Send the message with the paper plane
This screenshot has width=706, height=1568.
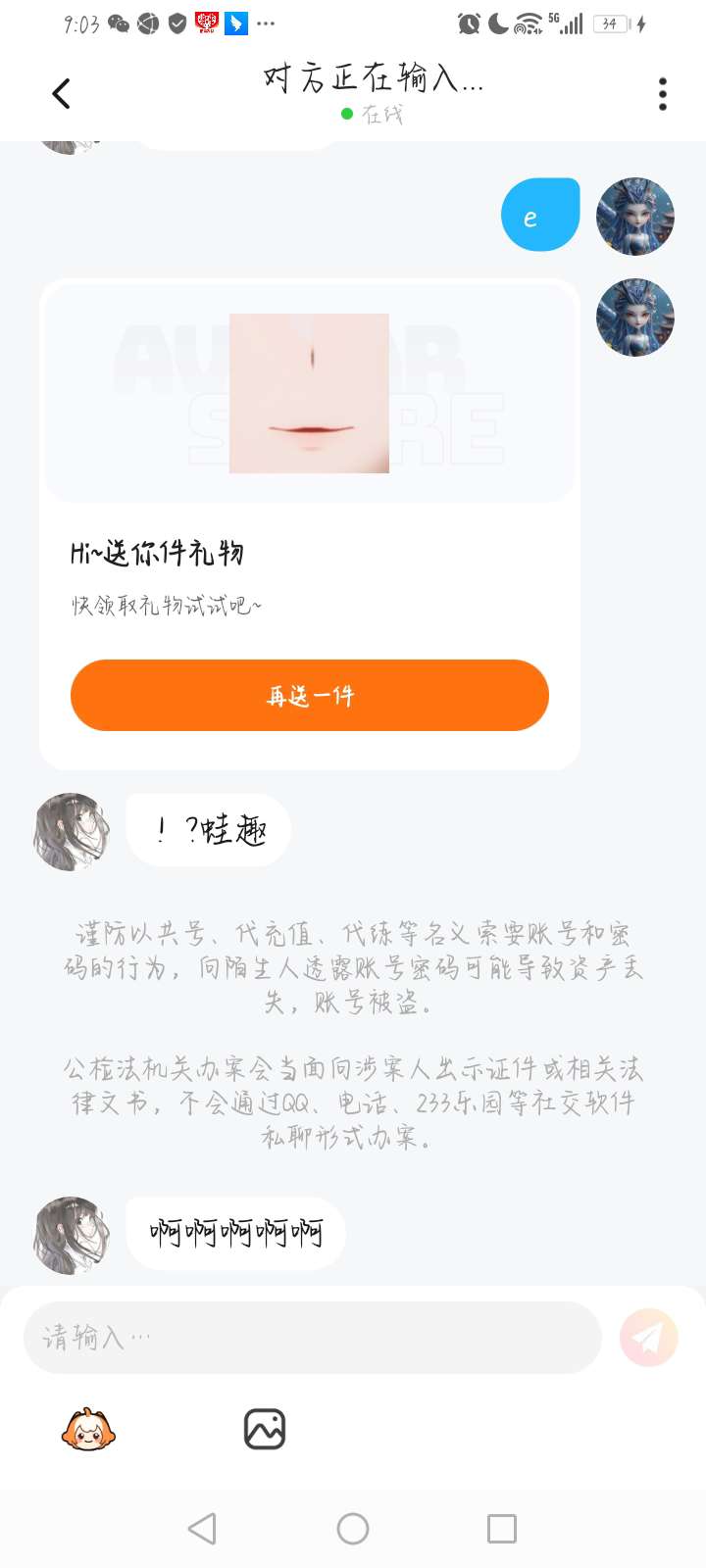click(648, 1337)
